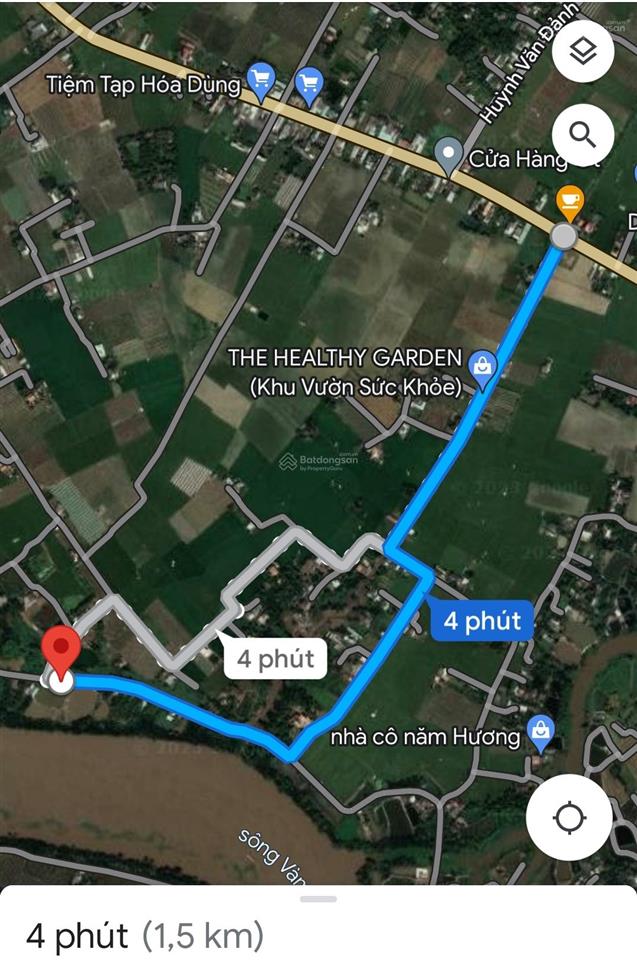Open Tiệm Tạp Hóa Dũng shop marker
Image resolution: width=637 pixels, height=960 pixels.
pos(262,82)
